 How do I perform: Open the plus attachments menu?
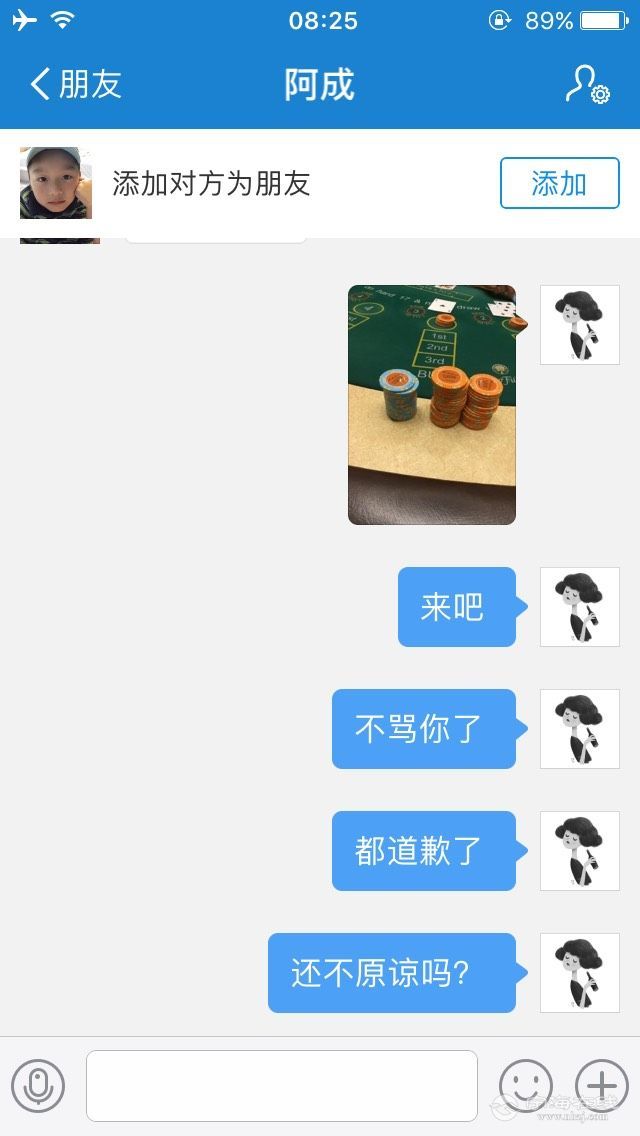601,1085
